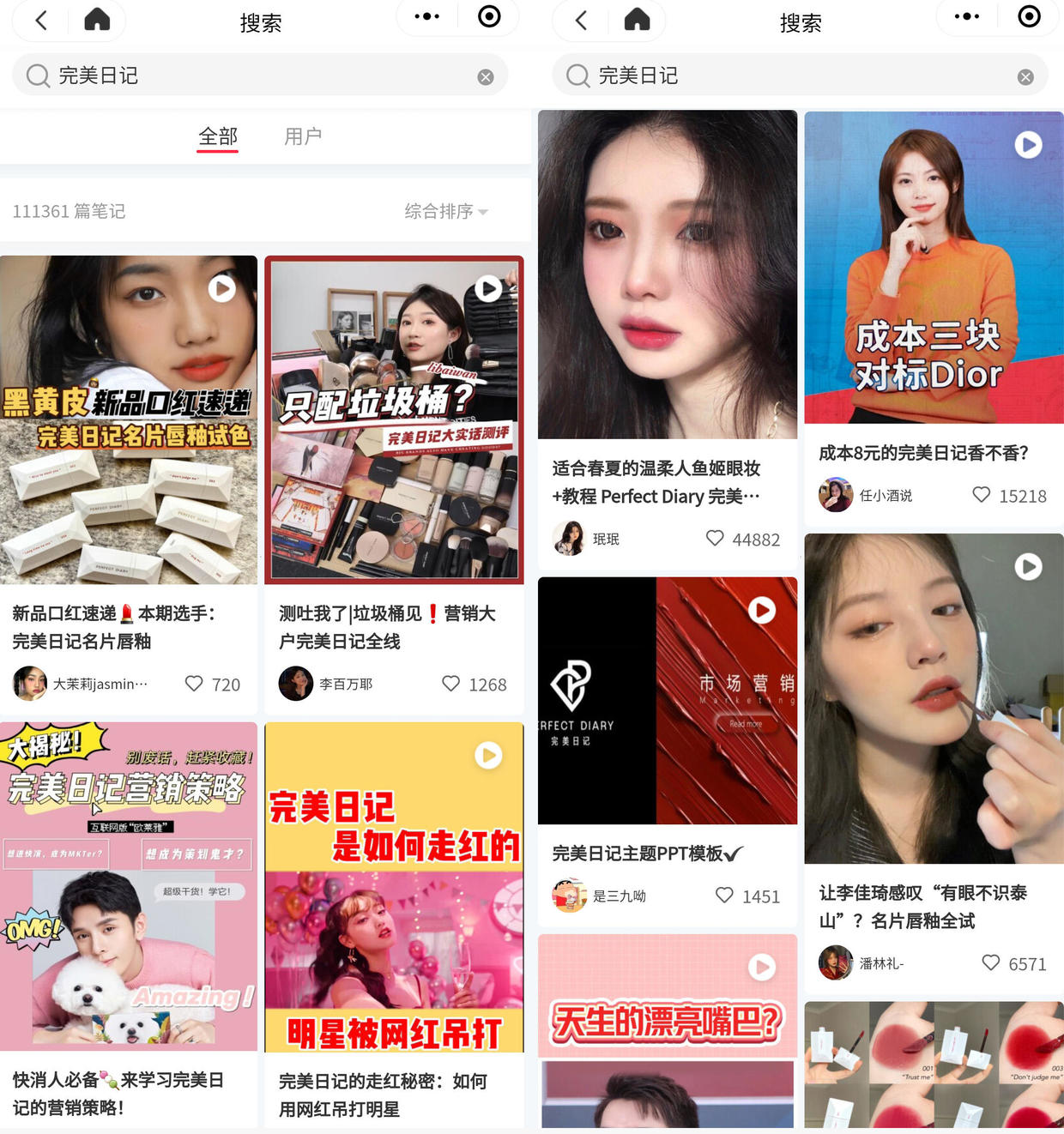1064x1134 pixels.
Task: Select the 全部 tab
Action: (x=218, y=136)
